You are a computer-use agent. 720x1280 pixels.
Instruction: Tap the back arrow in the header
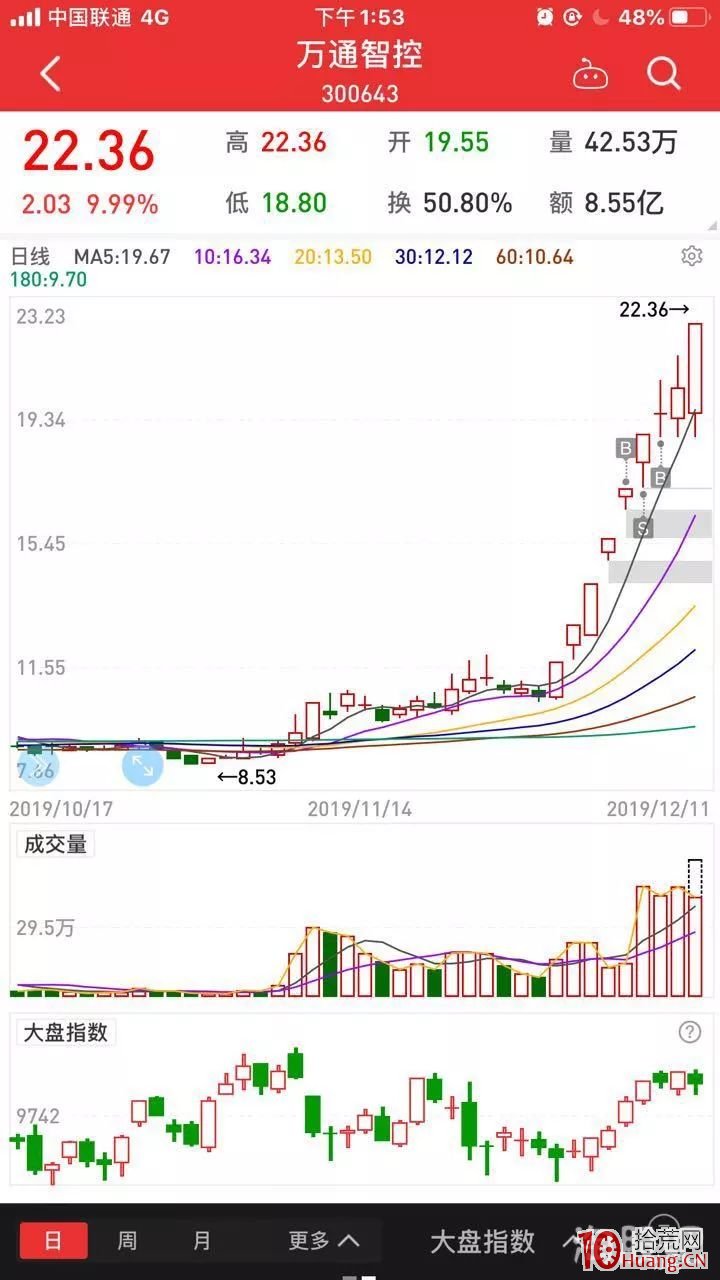click(x=50, y=74)
